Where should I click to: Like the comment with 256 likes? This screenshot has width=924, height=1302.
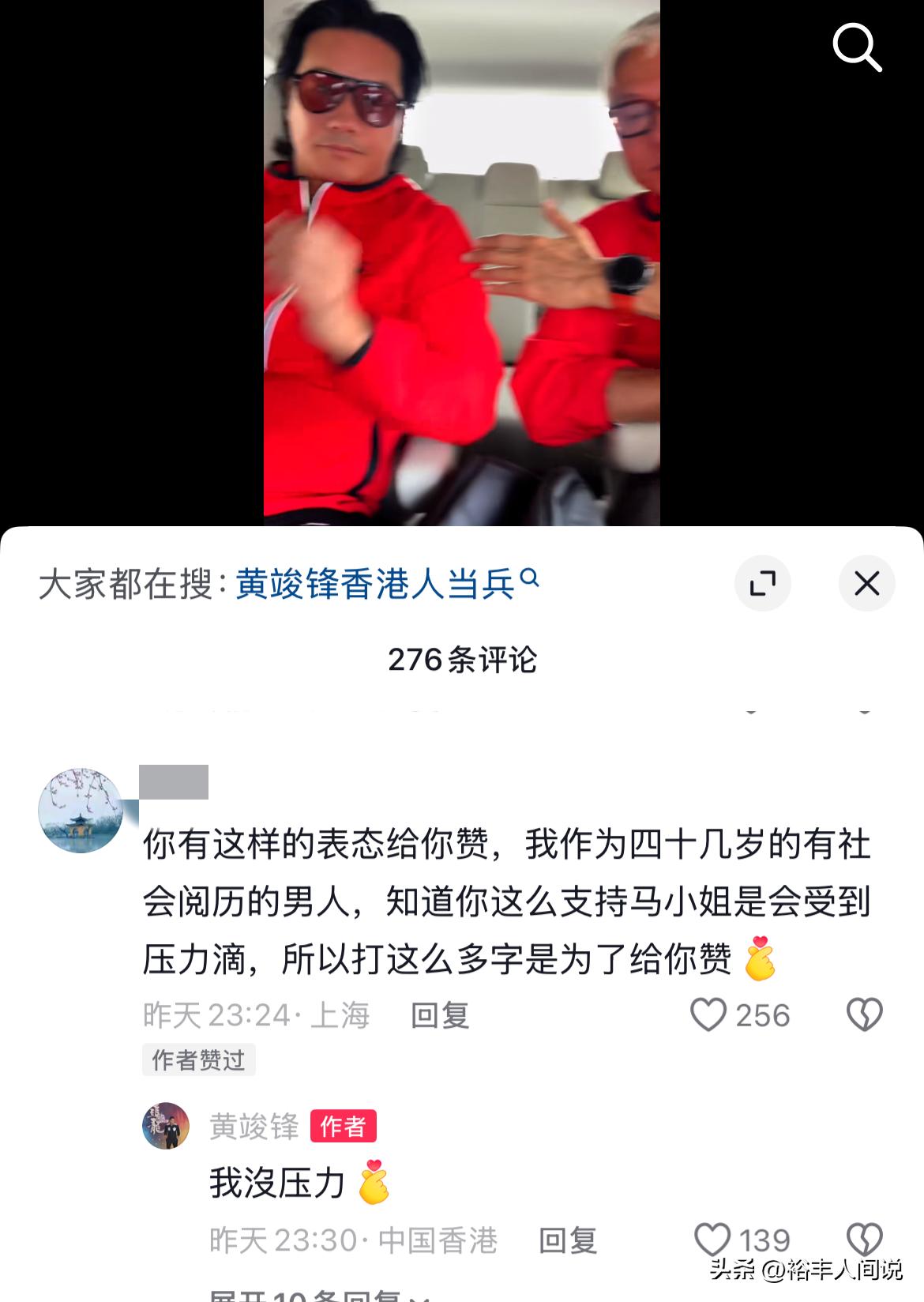point(708,1014)
